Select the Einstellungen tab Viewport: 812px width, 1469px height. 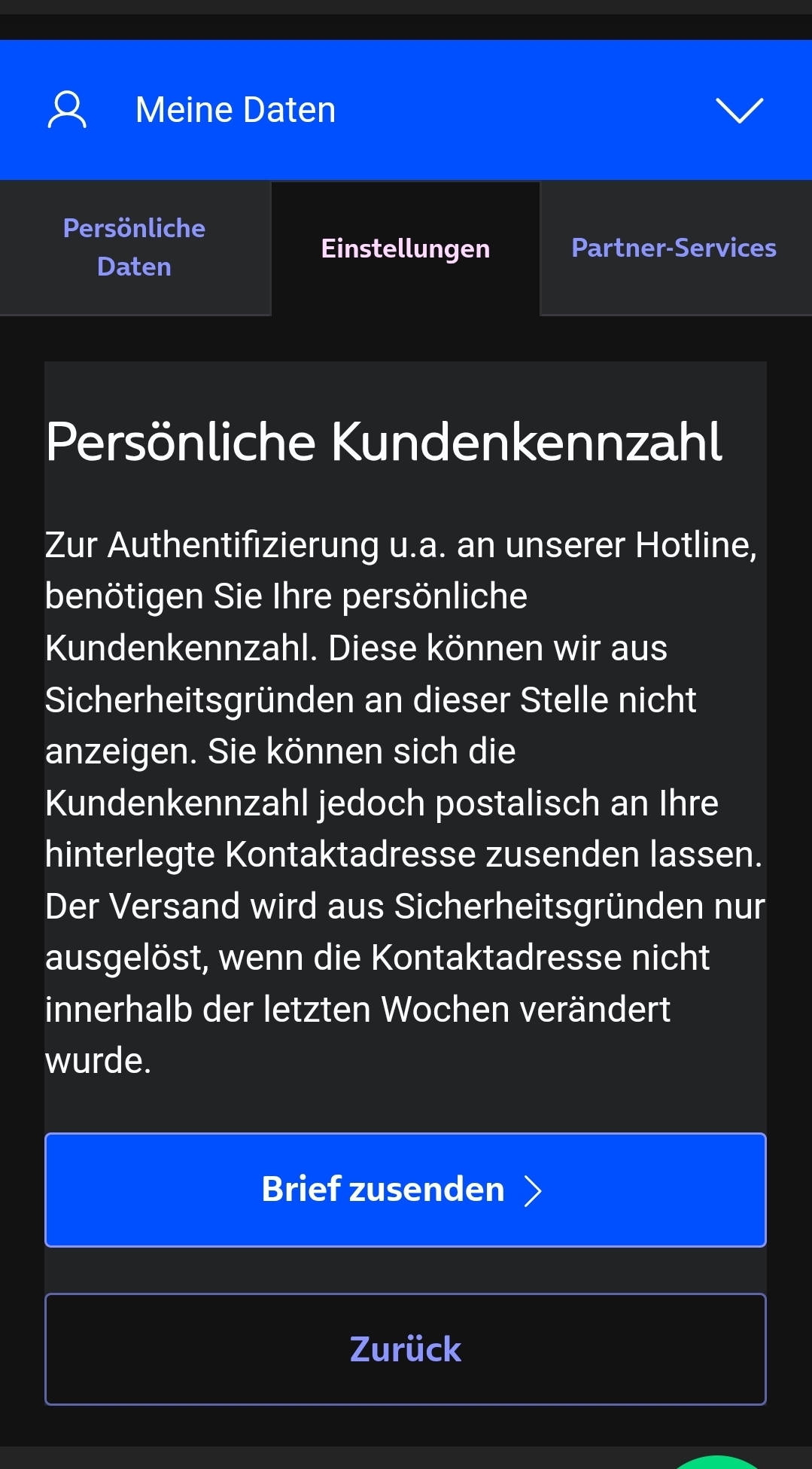tap(405, 248)
